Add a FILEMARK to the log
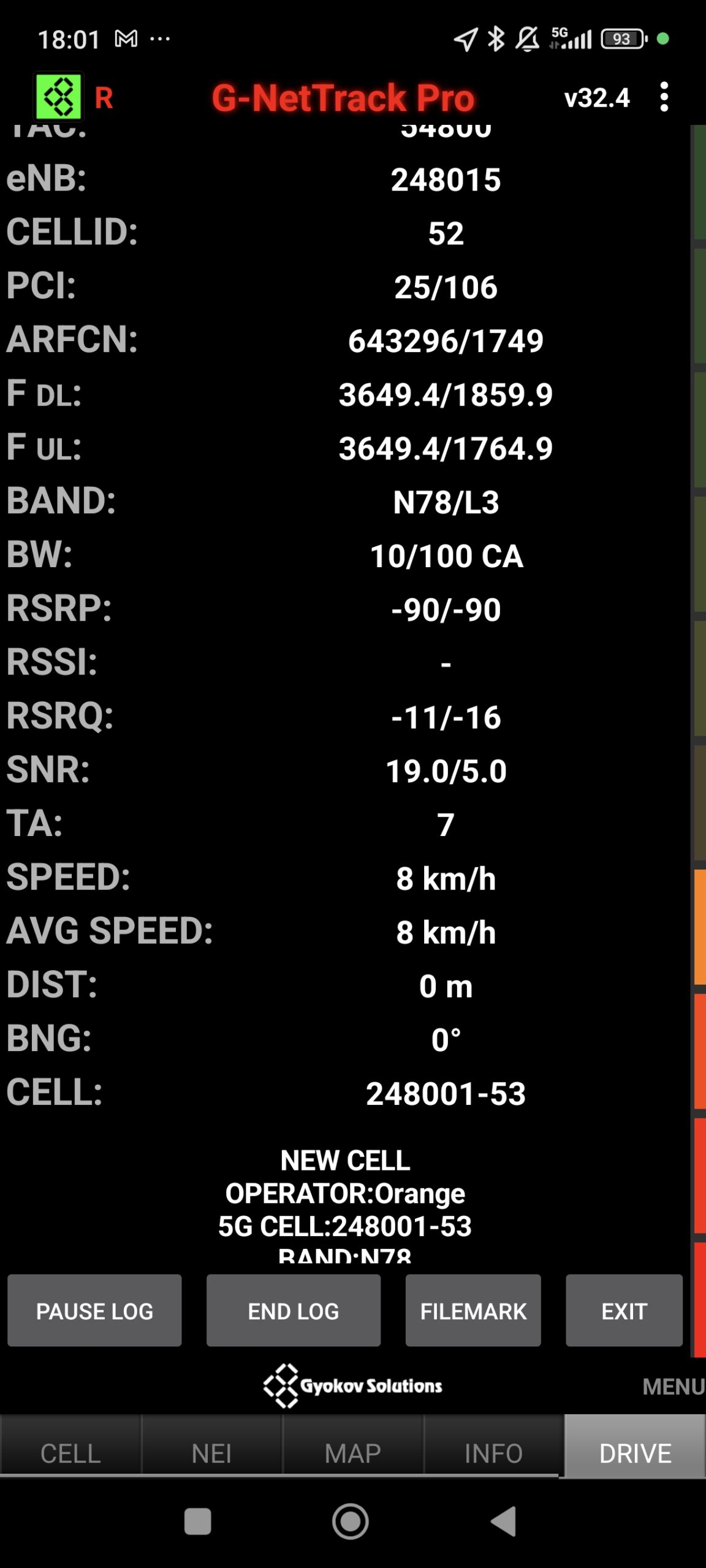Viewport: 706px width, 1568px height. pyautogui.click(x=473, y=1311)
